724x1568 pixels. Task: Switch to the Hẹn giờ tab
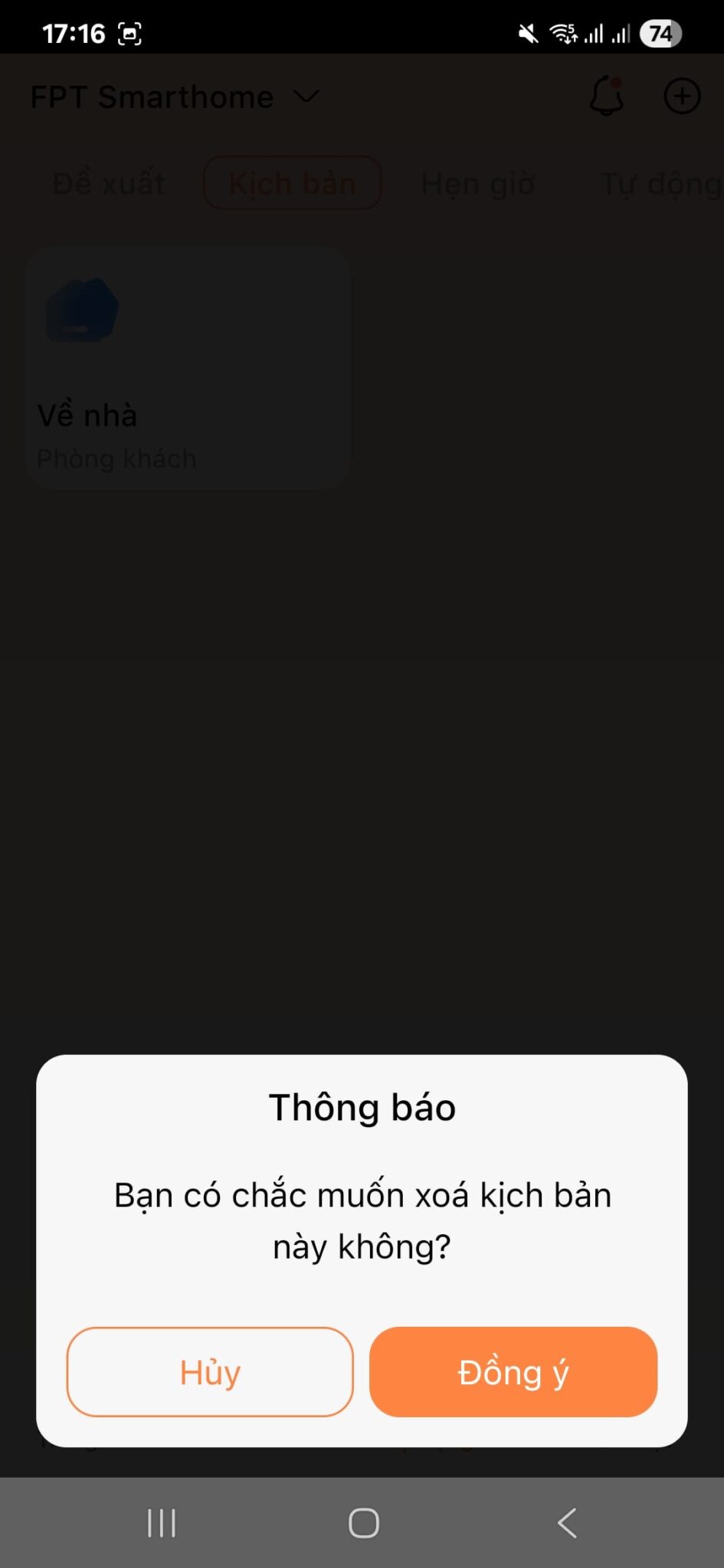pyautogui.click(x=477, y=184)
